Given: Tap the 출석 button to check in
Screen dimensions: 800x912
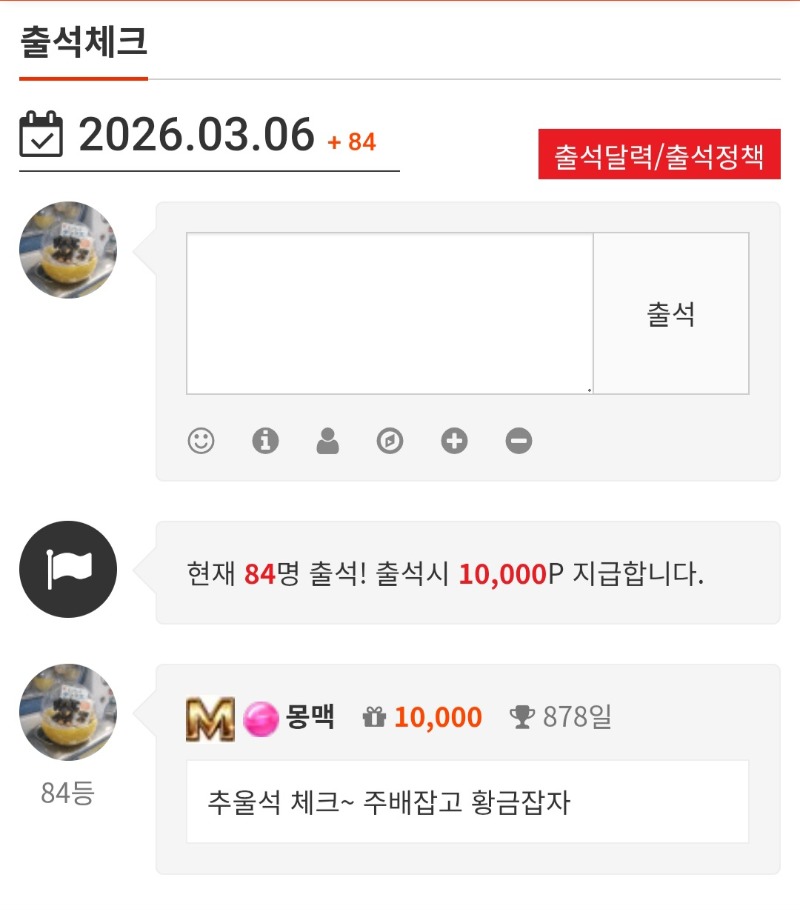Looking at the screenshot, I should [671, 314].
